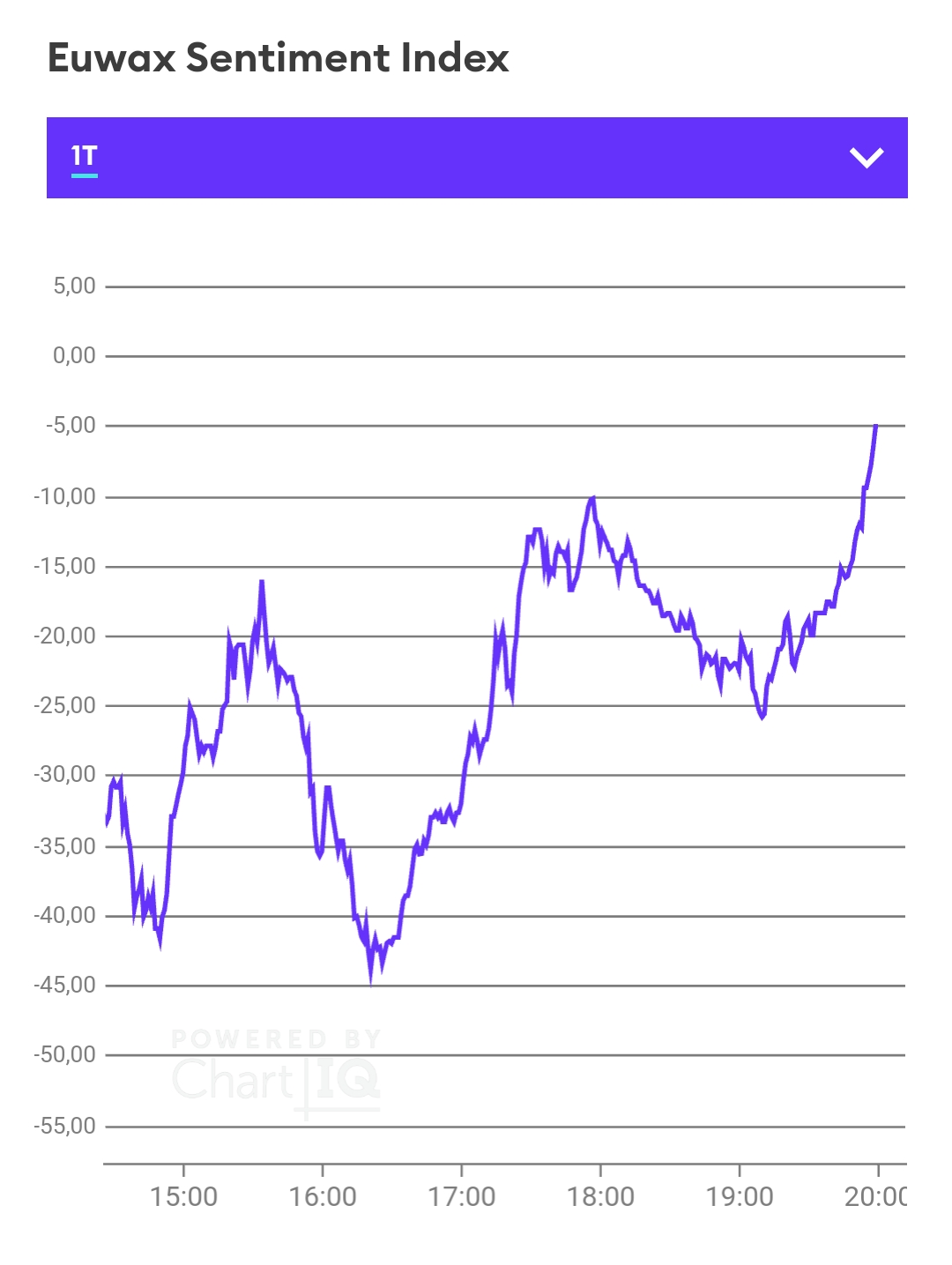Click the underlined 1T indicator
This screenshot has width=952, height=1265.
pos(84,157)
